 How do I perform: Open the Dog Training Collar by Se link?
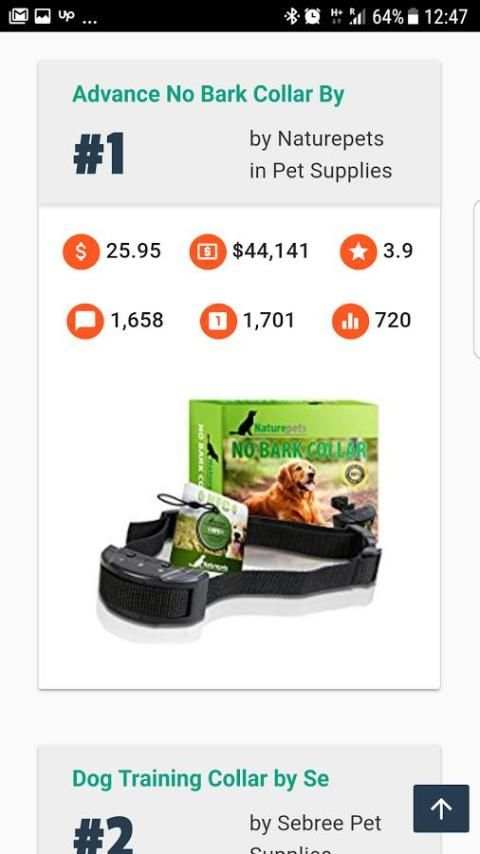pyautogui.click(x=200, y=778)
